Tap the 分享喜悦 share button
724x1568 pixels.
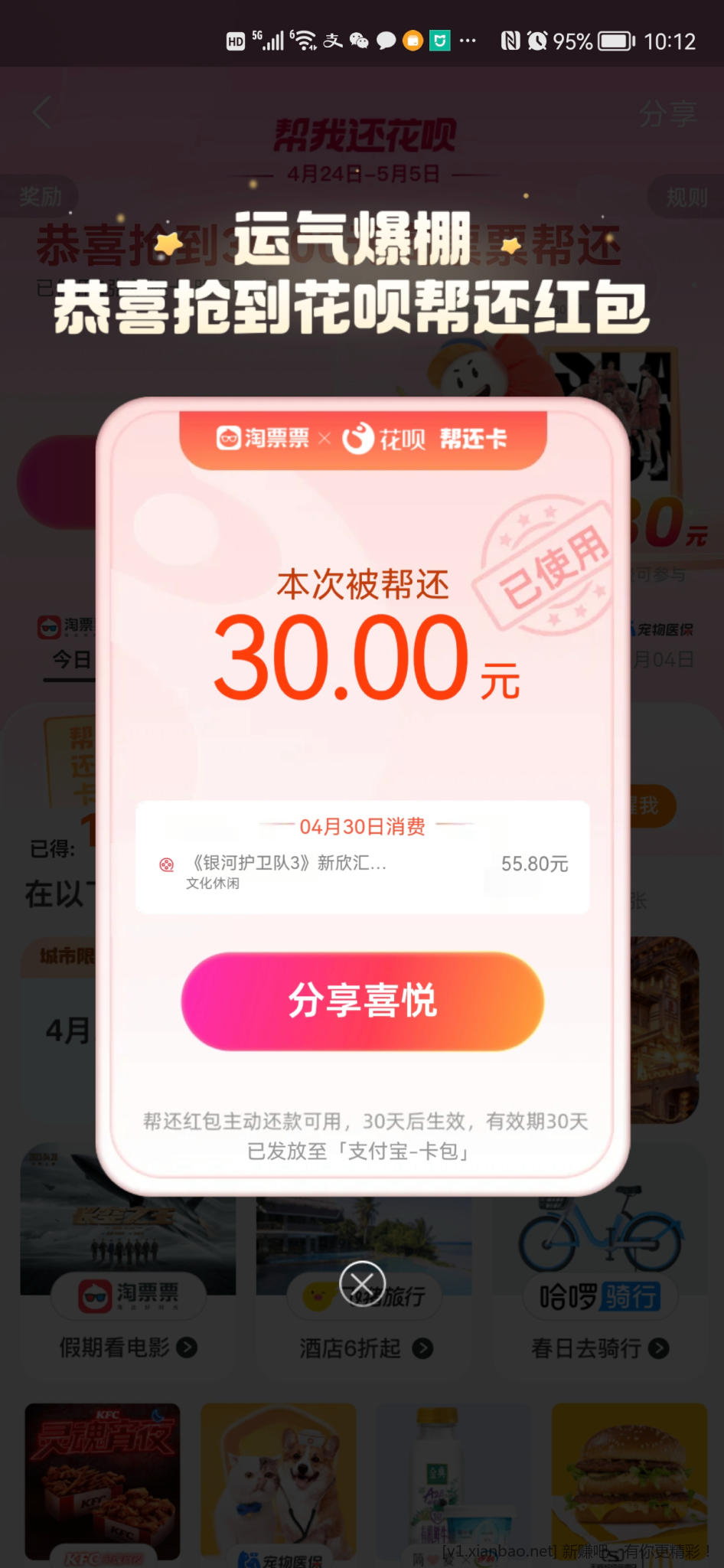coord(362,1001)
